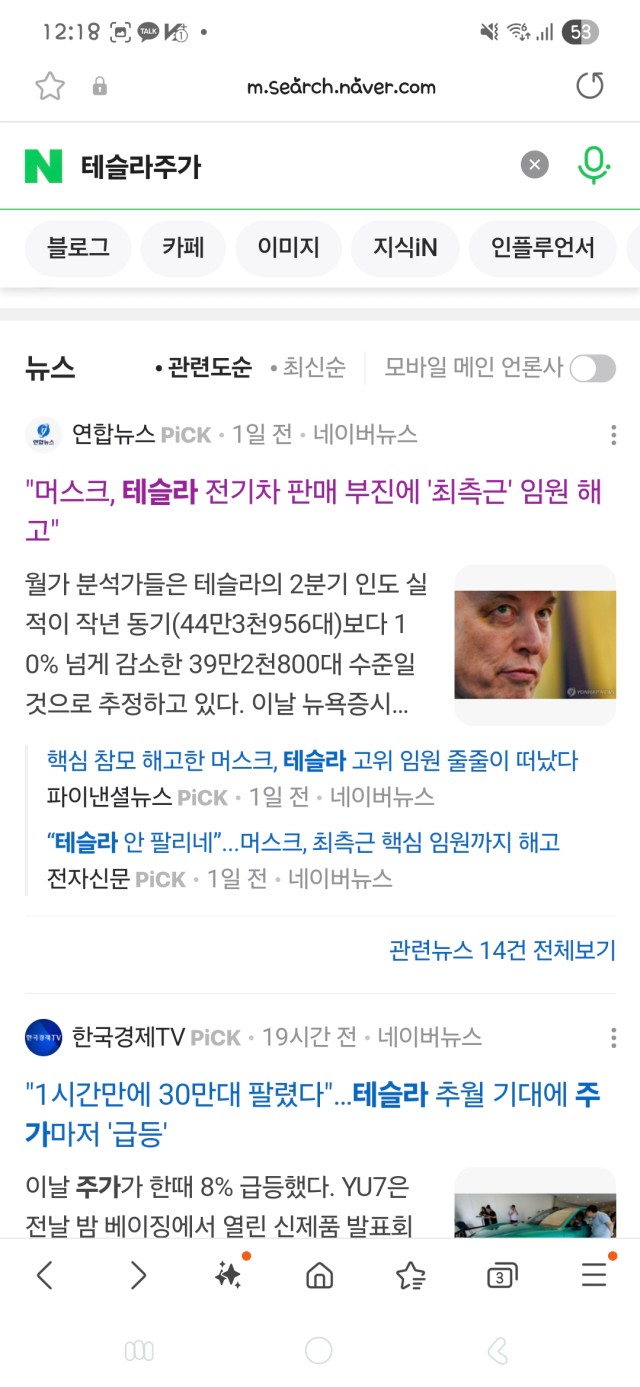Toggle 모바일 메인 언론사 switch
Screen dimensions: 640x1387
pos(593,368)
